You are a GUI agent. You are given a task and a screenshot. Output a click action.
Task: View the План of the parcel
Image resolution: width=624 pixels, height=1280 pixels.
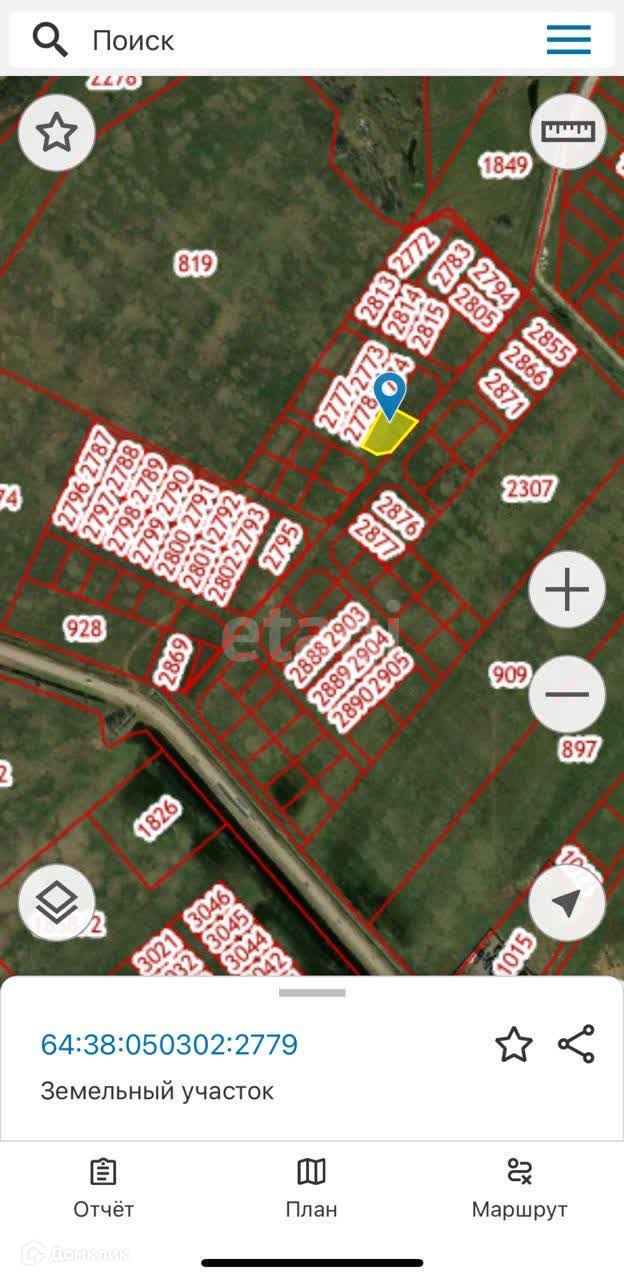[x=312, y=1189]
